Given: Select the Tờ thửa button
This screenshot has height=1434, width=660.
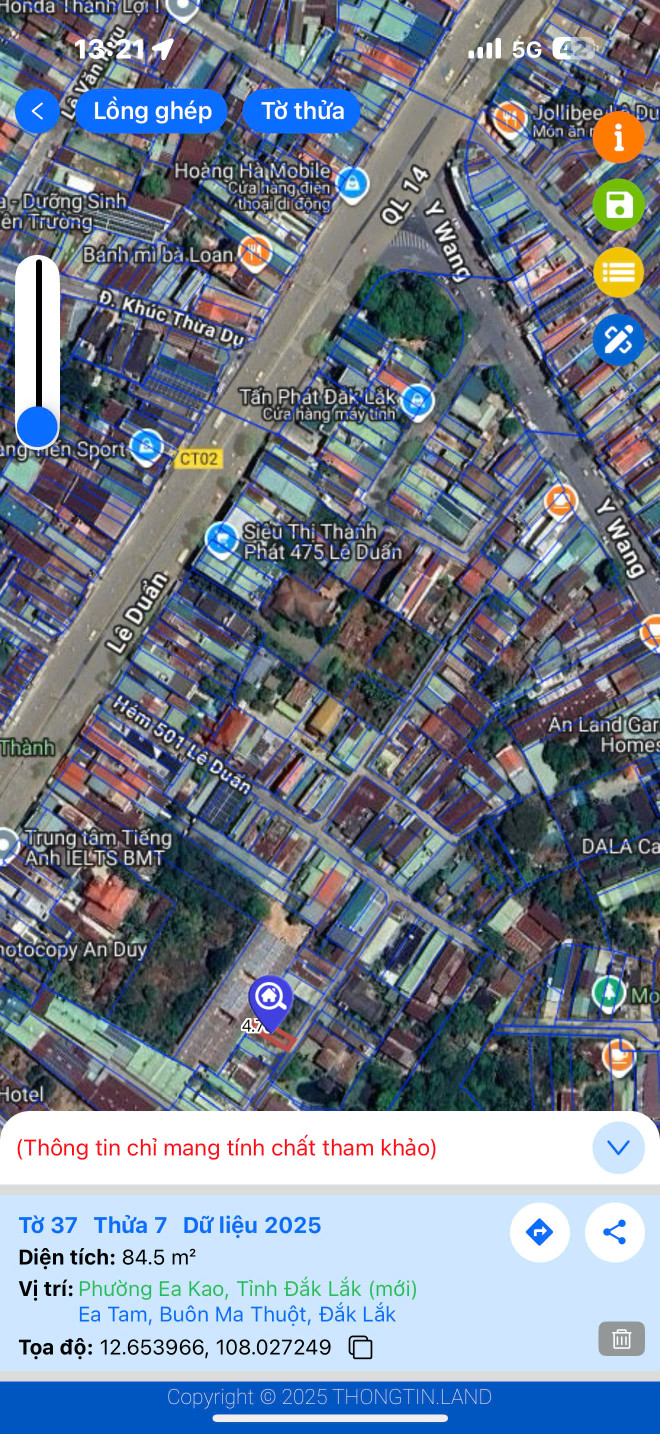Looking at the screenshot, I should coord(302,111).
